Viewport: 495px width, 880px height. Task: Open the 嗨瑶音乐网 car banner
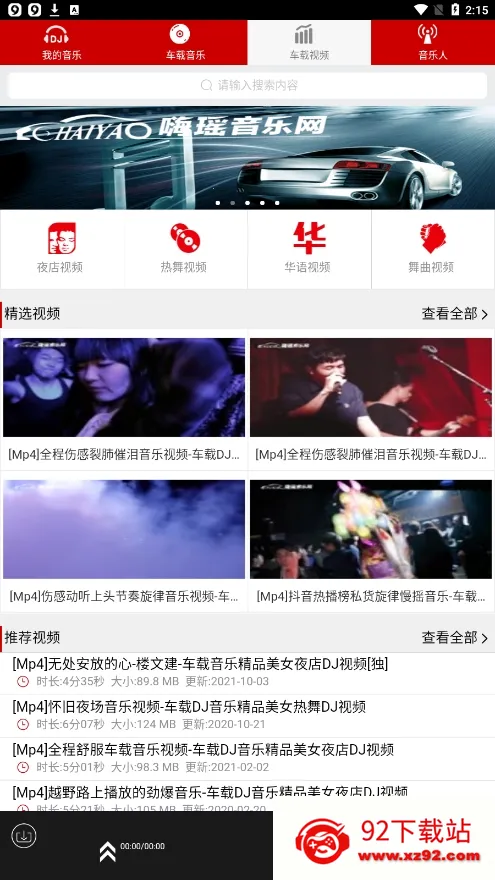248,158
